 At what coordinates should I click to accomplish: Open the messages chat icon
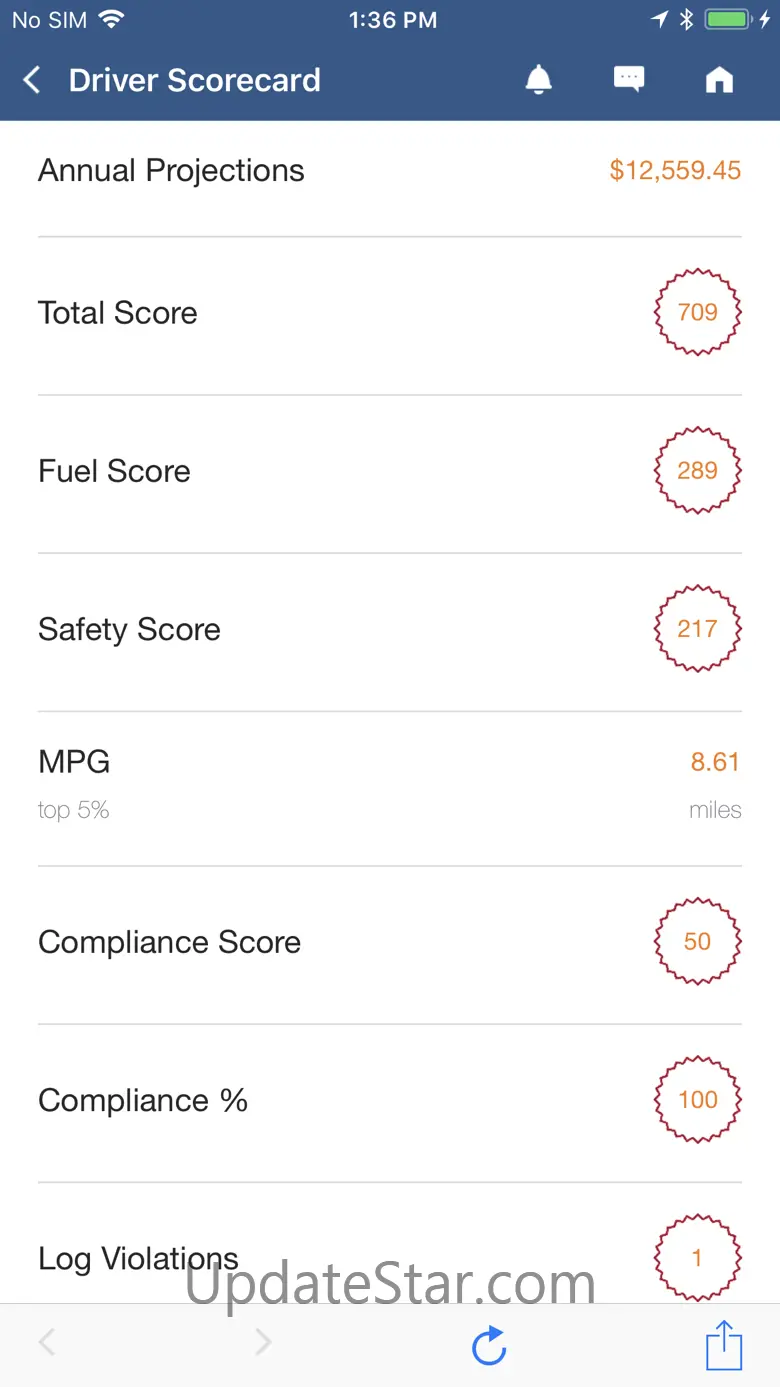pos(629,80)
